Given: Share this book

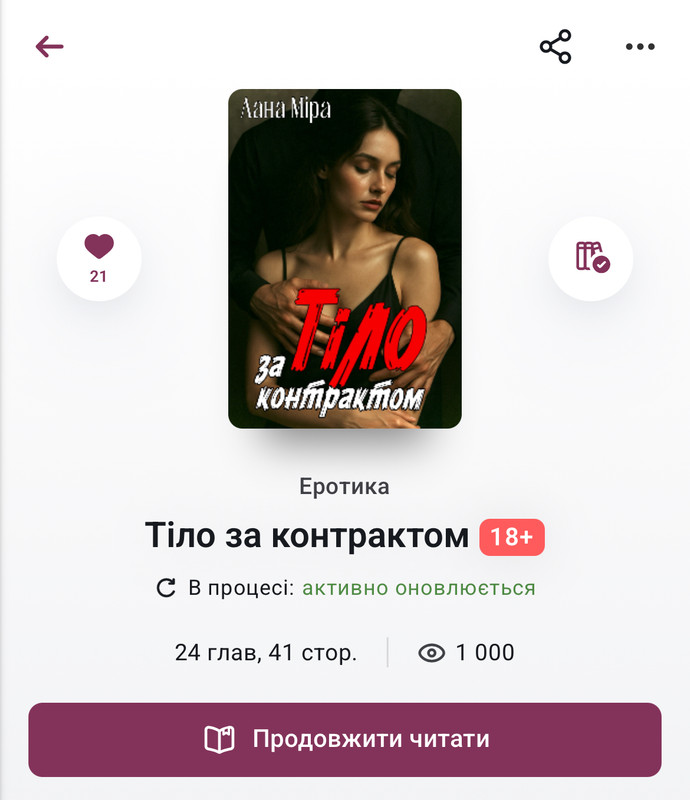Looking at the screenshot, I should pos(555,47).
